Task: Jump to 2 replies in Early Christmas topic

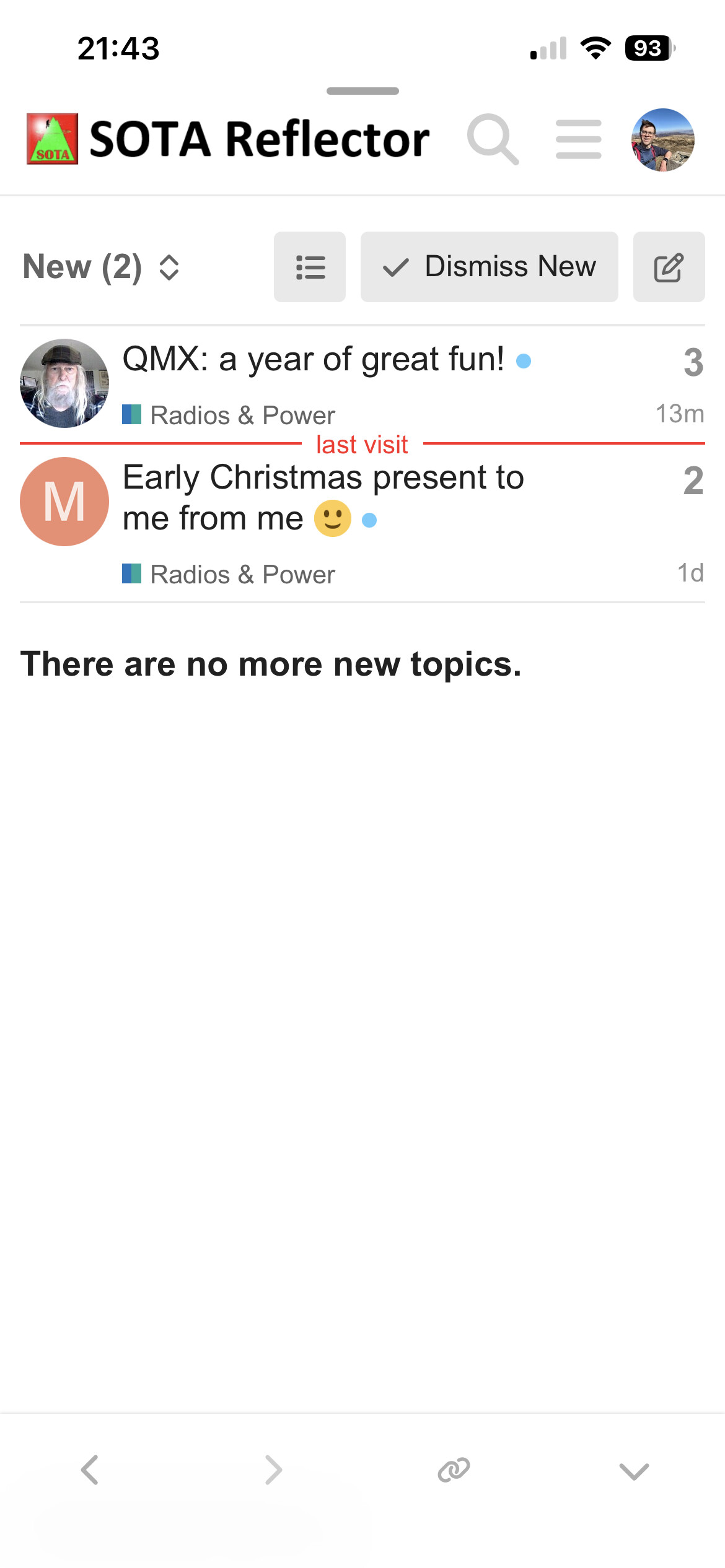Action: [693, 481]
